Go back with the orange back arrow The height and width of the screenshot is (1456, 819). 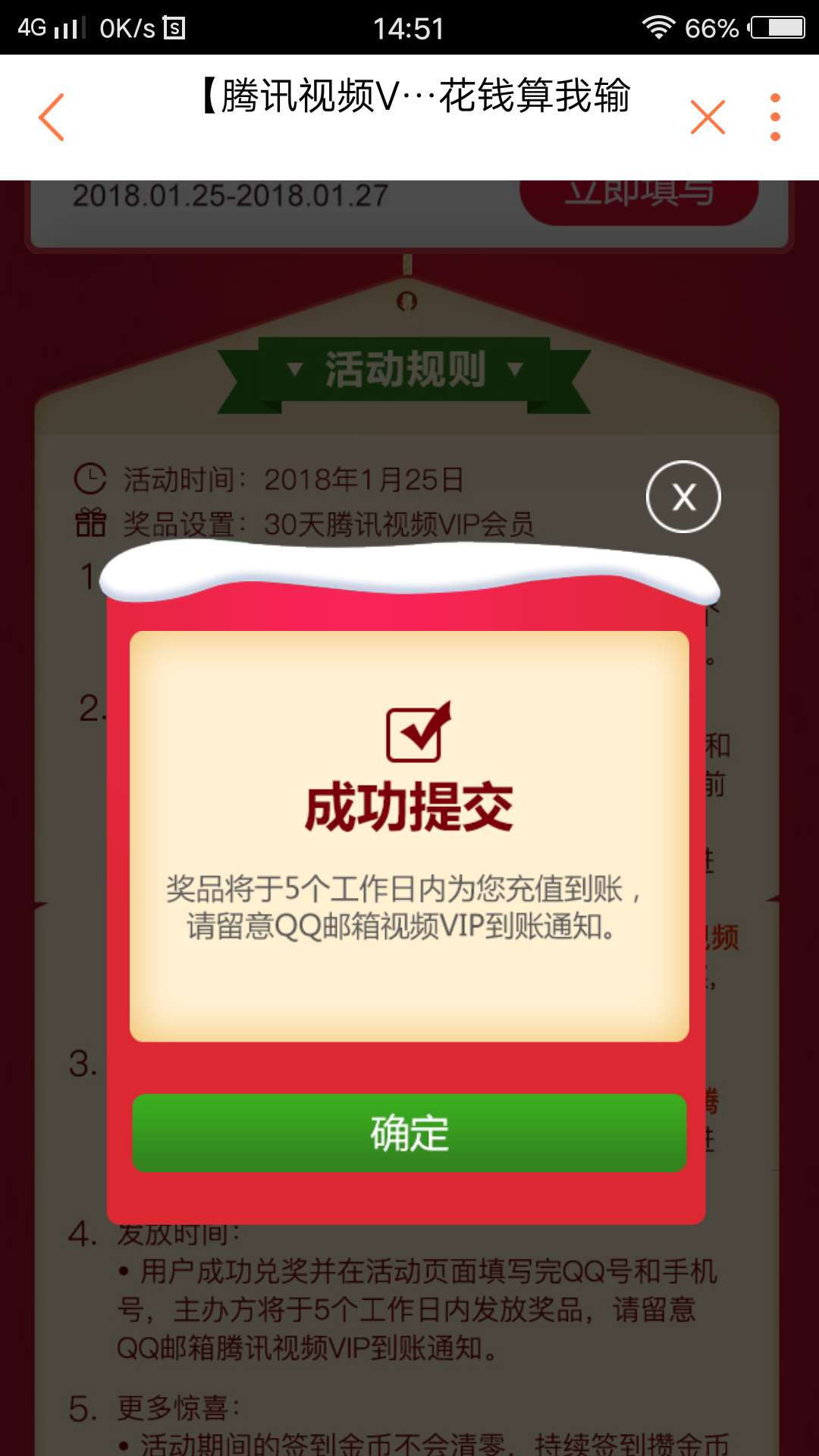52,117
